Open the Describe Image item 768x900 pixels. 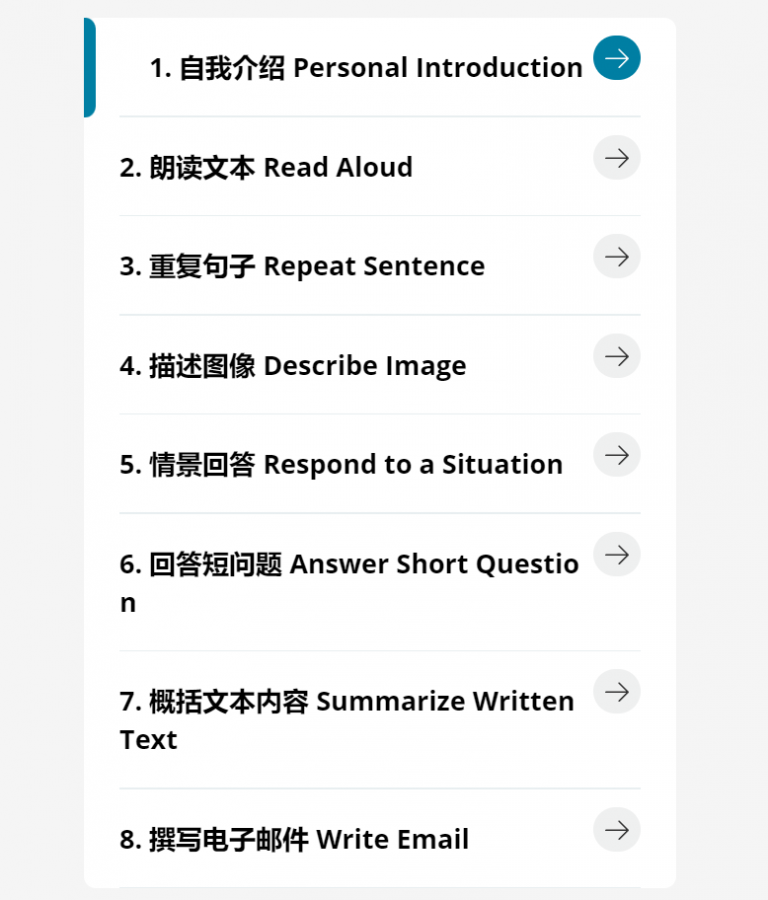coord(293,366)
